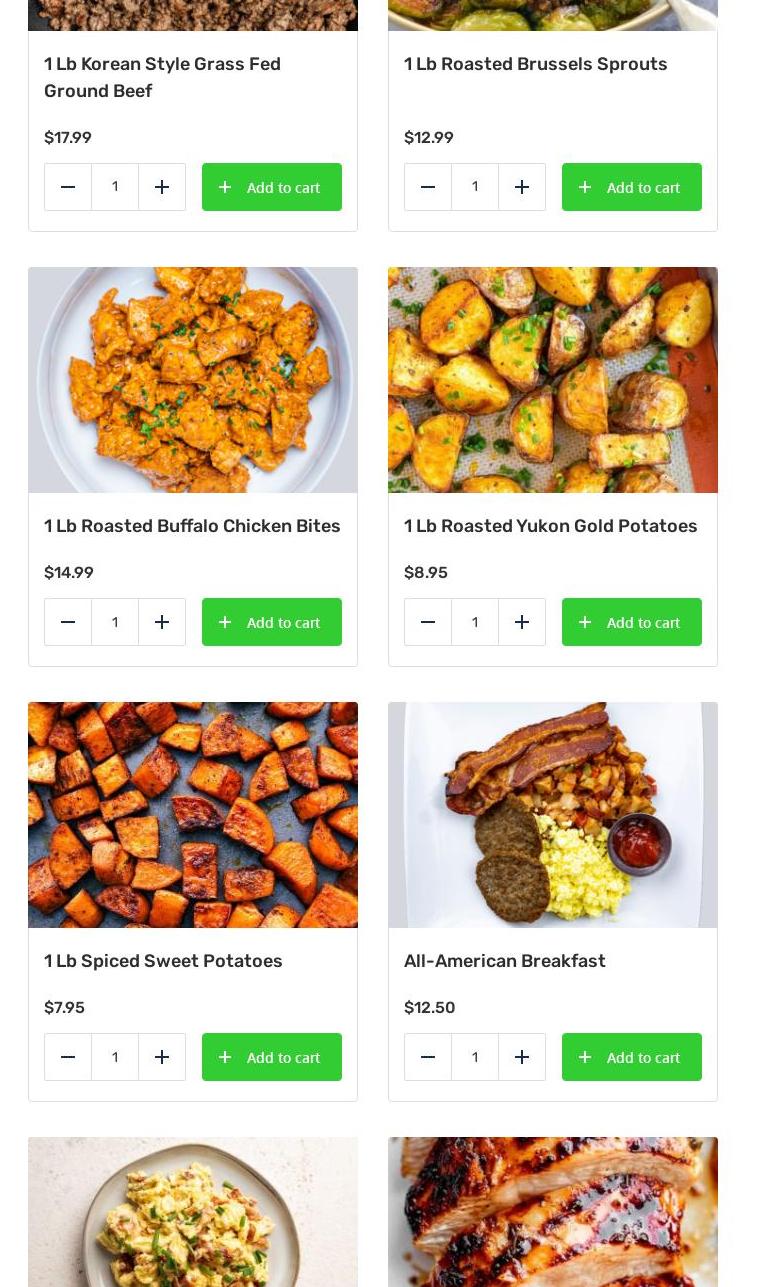
Task: Decrease quantity of All-American Breakfast
Action: point(428,1057)
